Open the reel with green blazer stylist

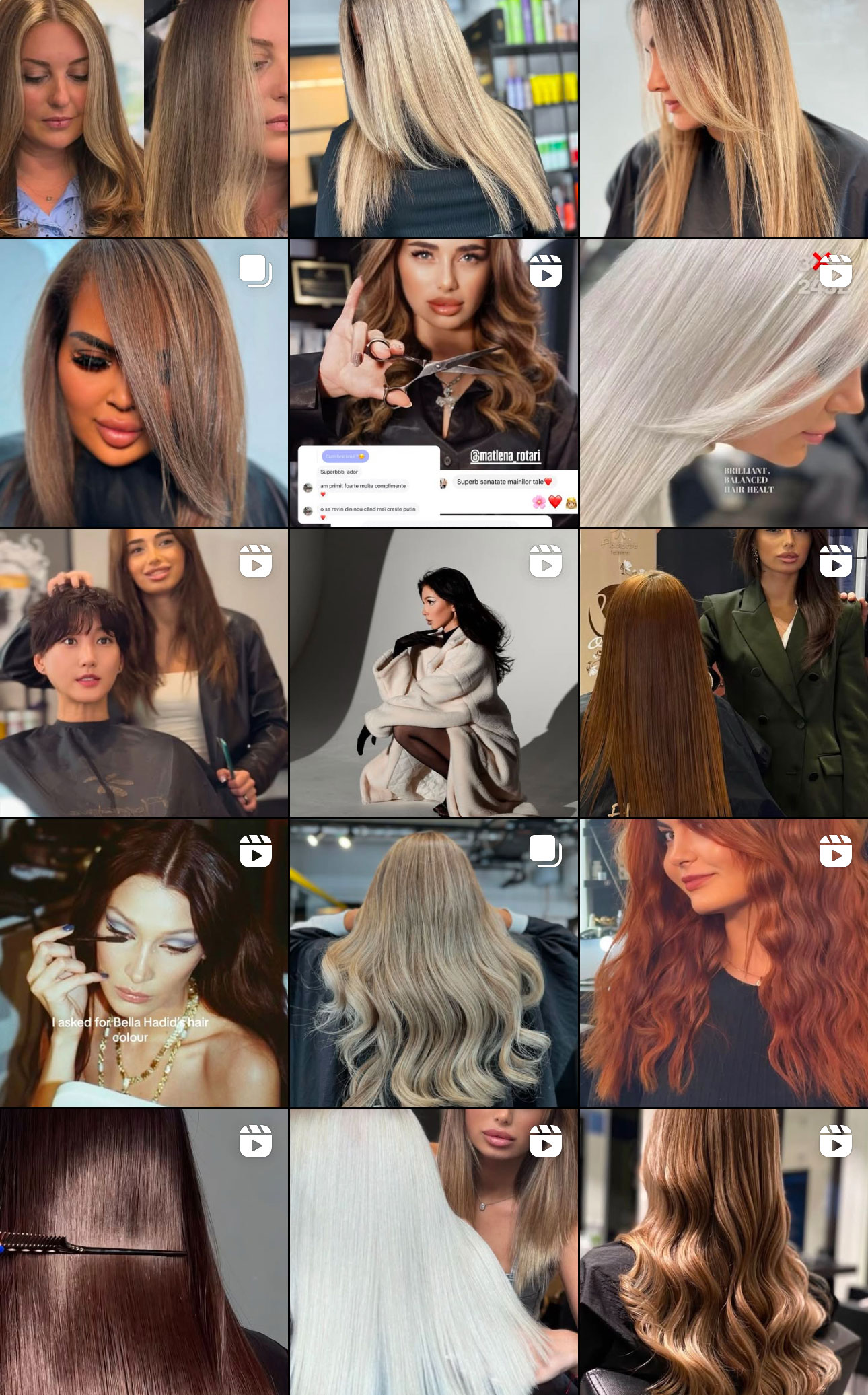pyautogui.click(x=724, y=672)
